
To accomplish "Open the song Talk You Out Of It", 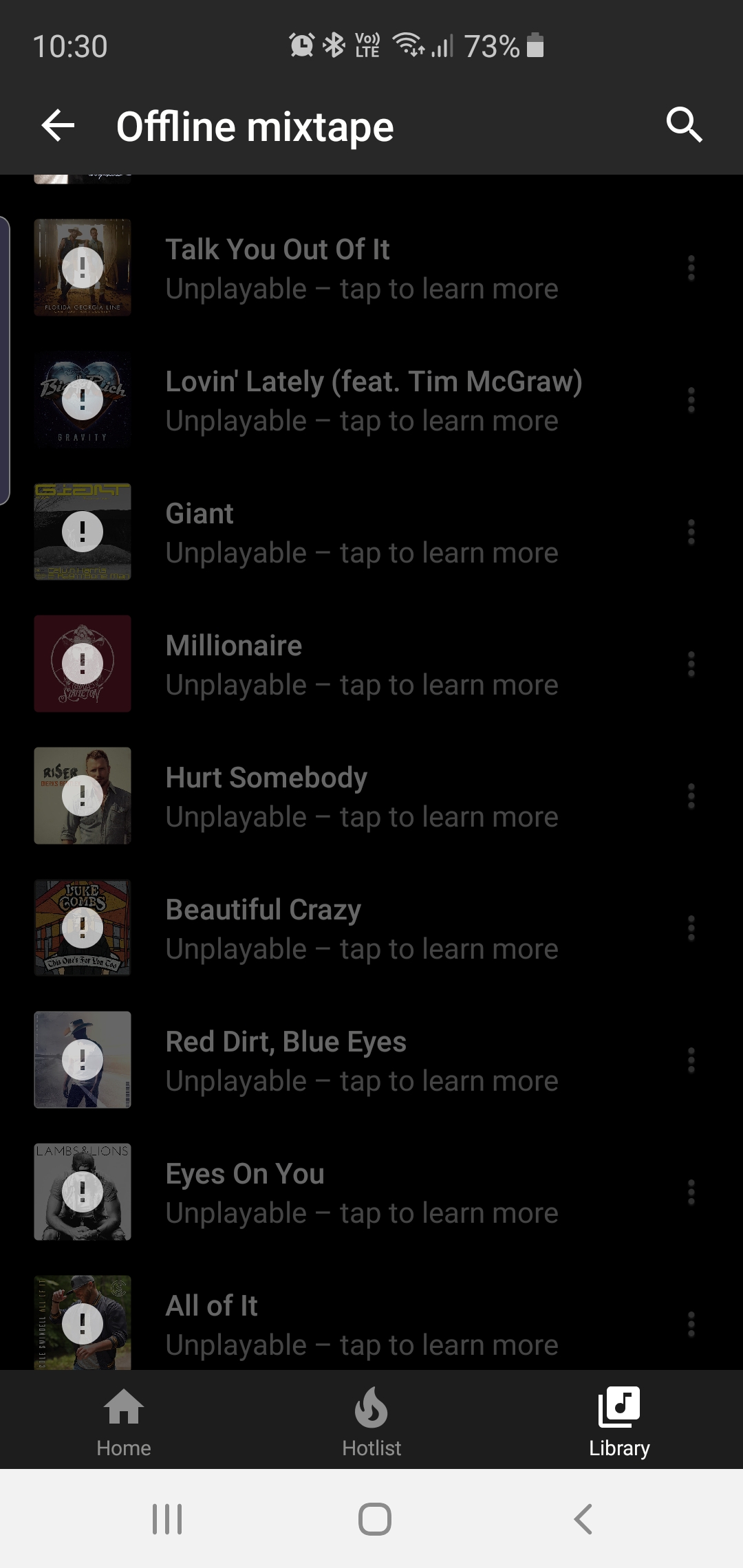I will point(361,268).
